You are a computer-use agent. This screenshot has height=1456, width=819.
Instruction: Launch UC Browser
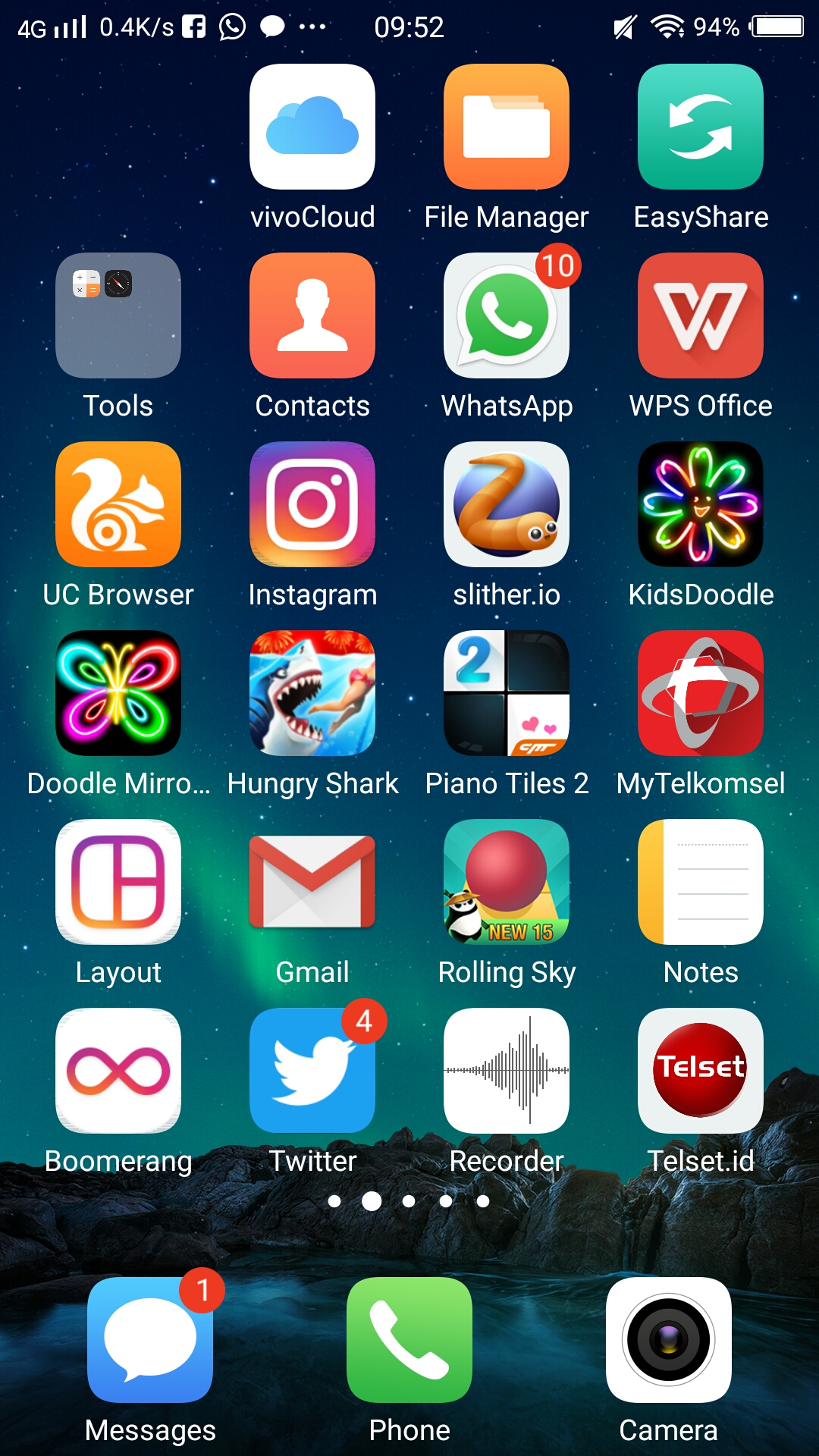point(118,504)
